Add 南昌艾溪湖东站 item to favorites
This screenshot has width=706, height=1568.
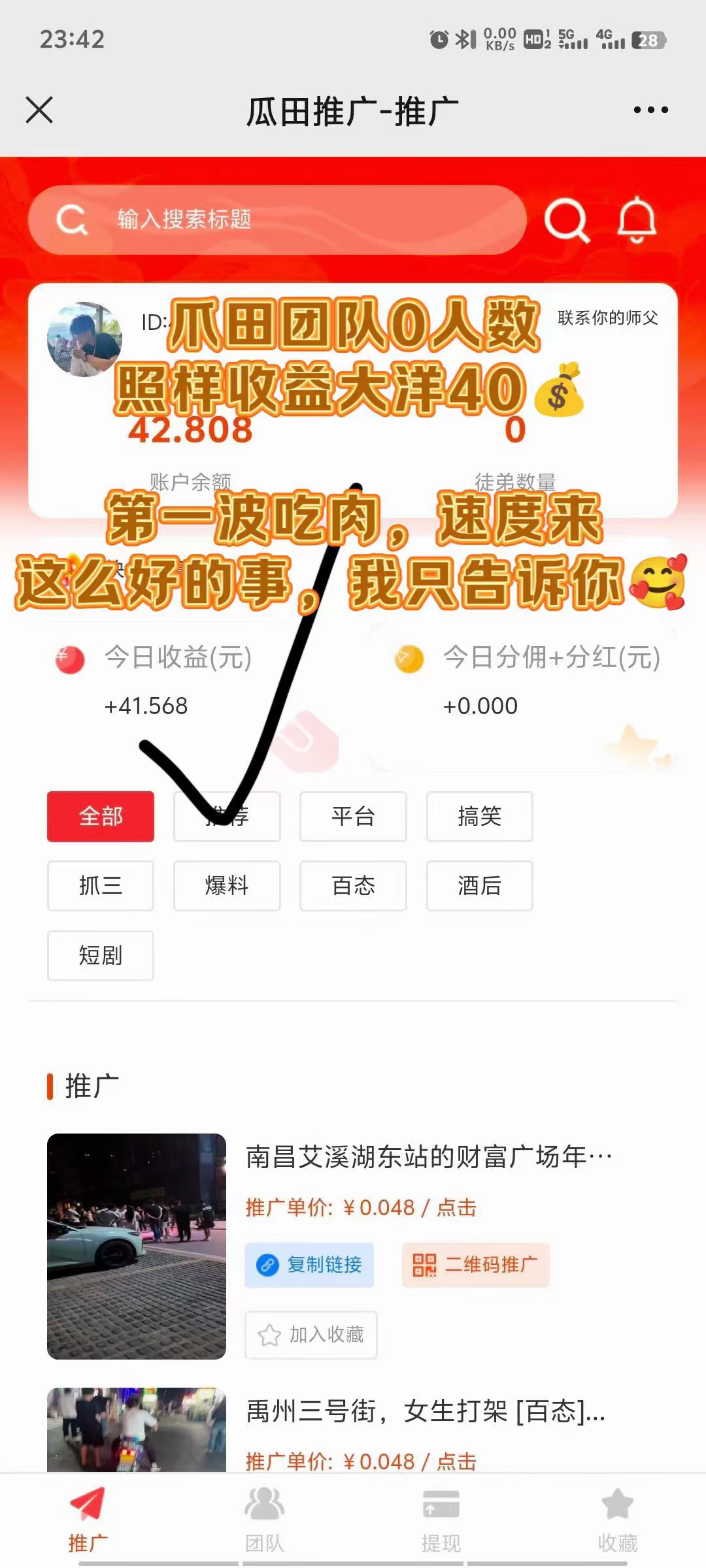click(311, 1335)
